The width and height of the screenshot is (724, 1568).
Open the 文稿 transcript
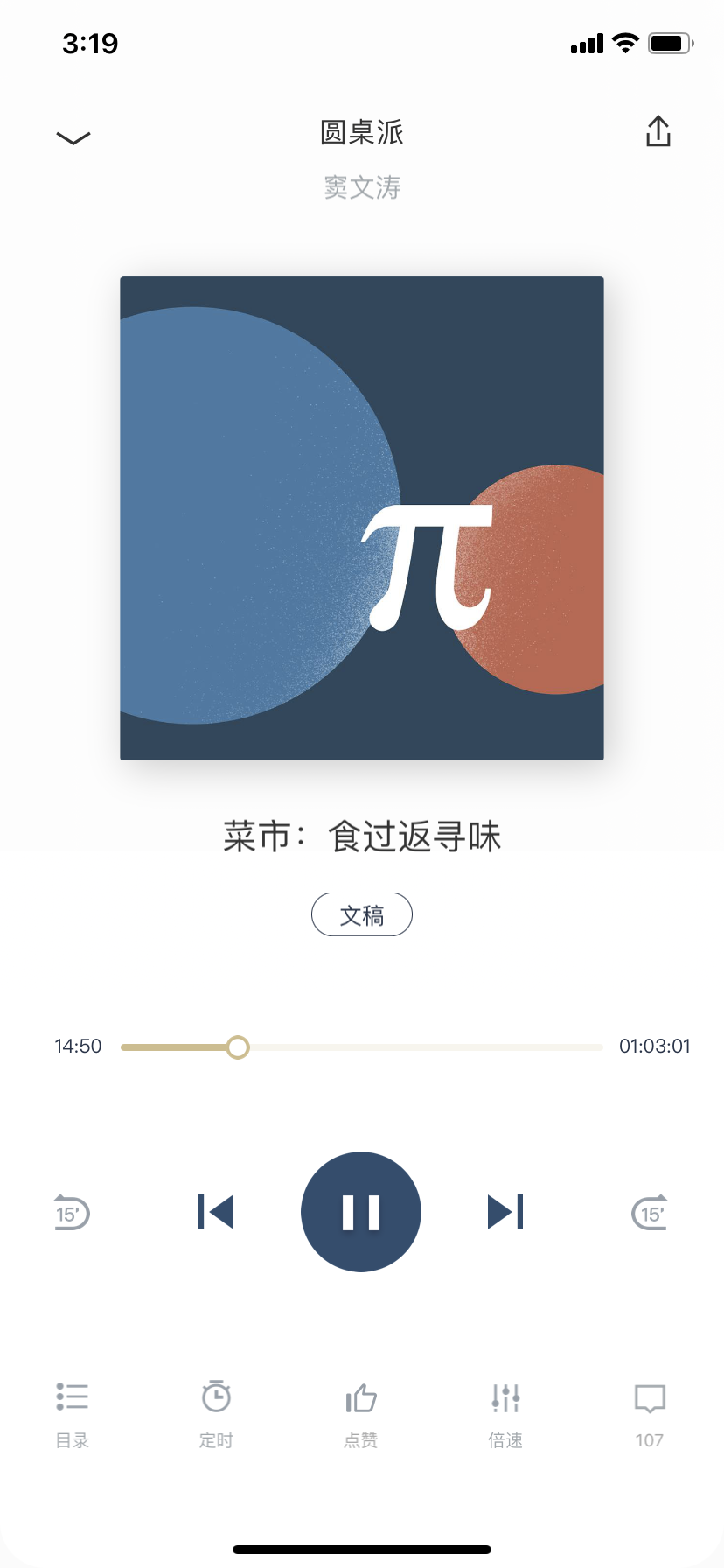tap(361, 914)
